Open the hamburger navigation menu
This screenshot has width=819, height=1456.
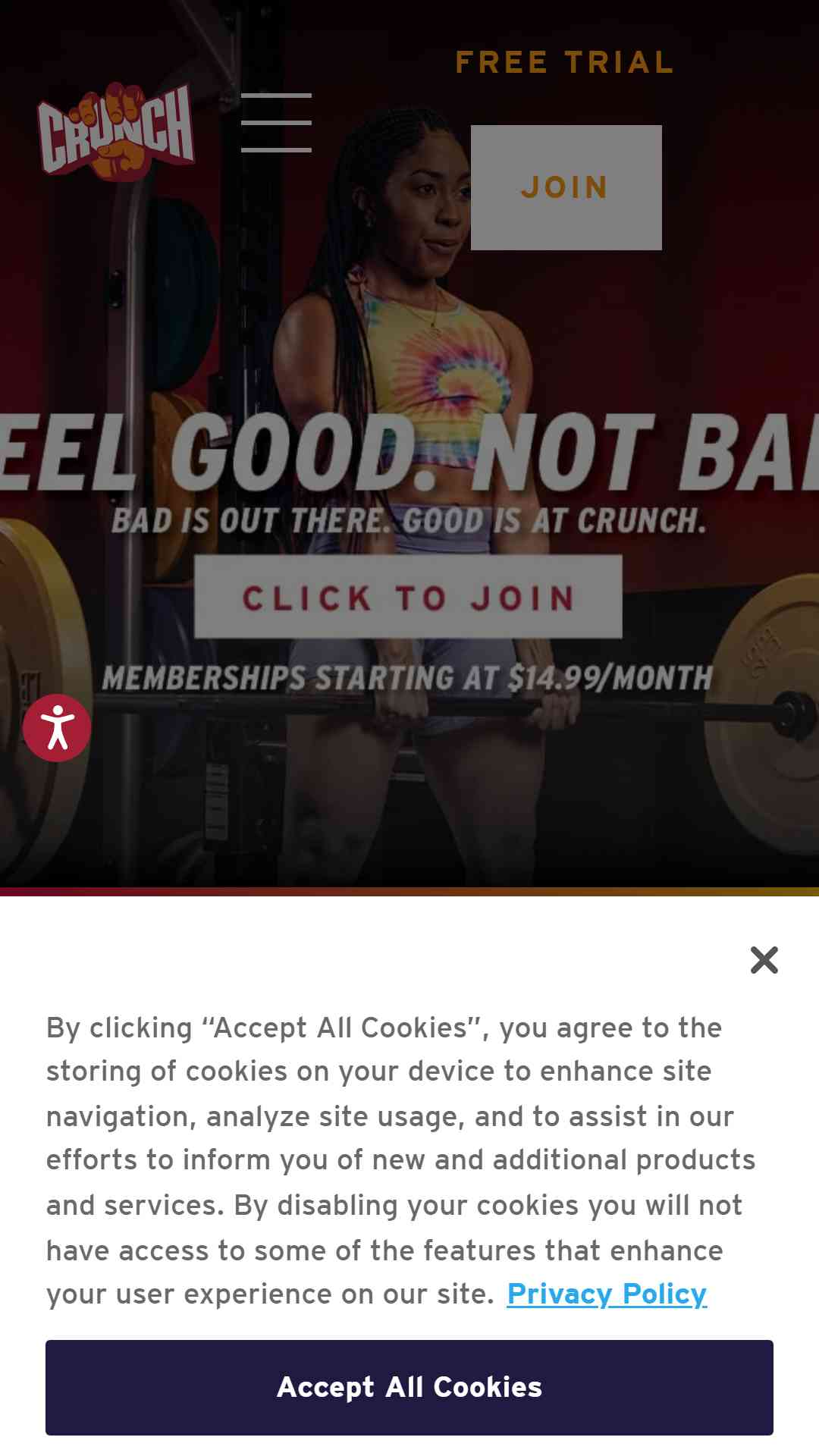click(x=276, y=123)
